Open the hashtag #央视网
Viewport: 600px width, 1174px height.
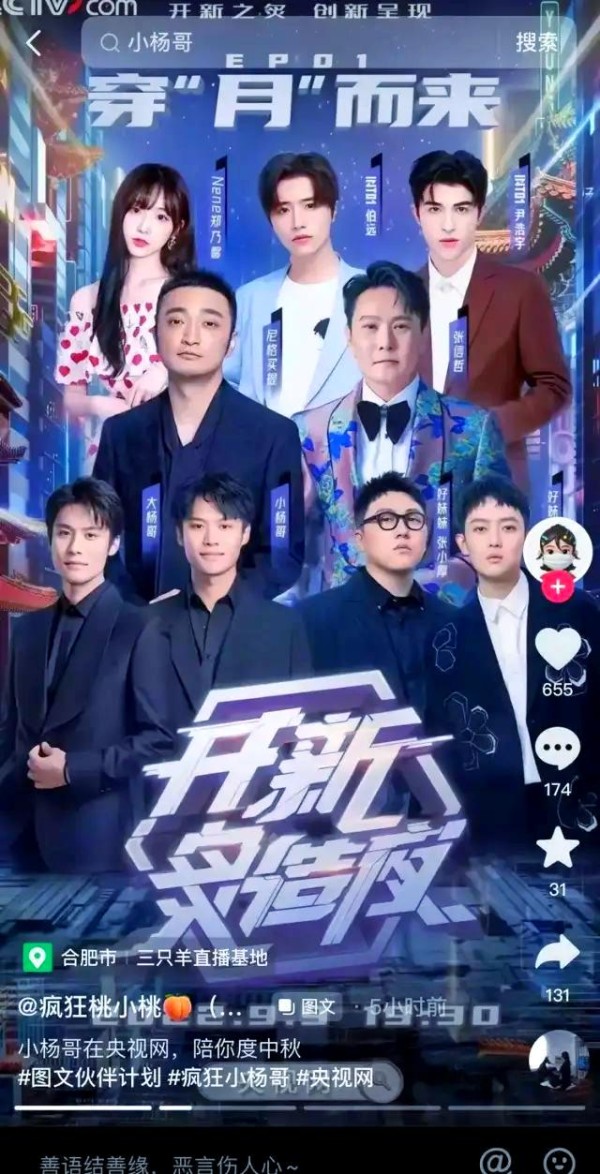pyautogui.click(x=335, y=1078)
